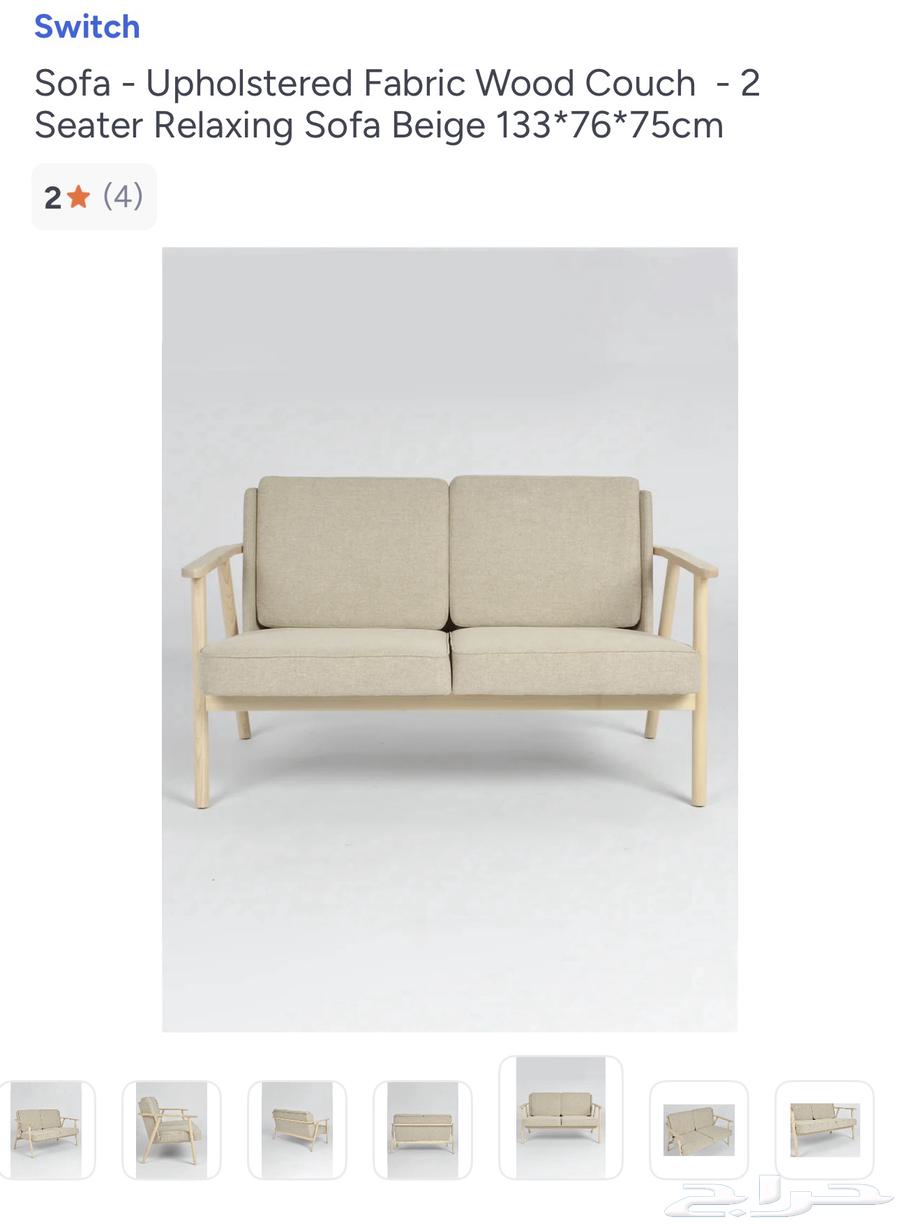Select the straight rear view thumbnail
900x1230 pixels.
[x=422, y=1130]
